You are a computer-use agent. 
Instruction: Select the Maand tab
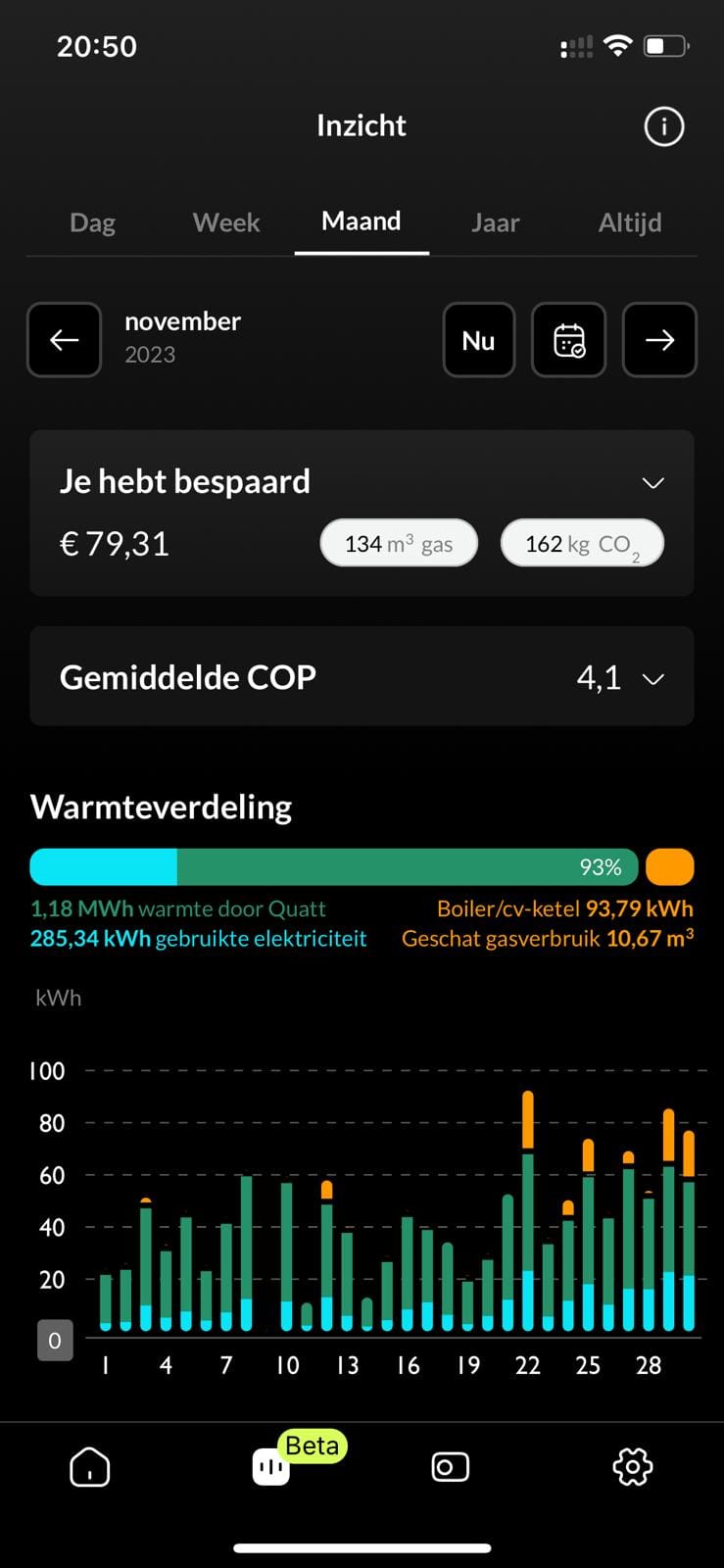[362, 221]
